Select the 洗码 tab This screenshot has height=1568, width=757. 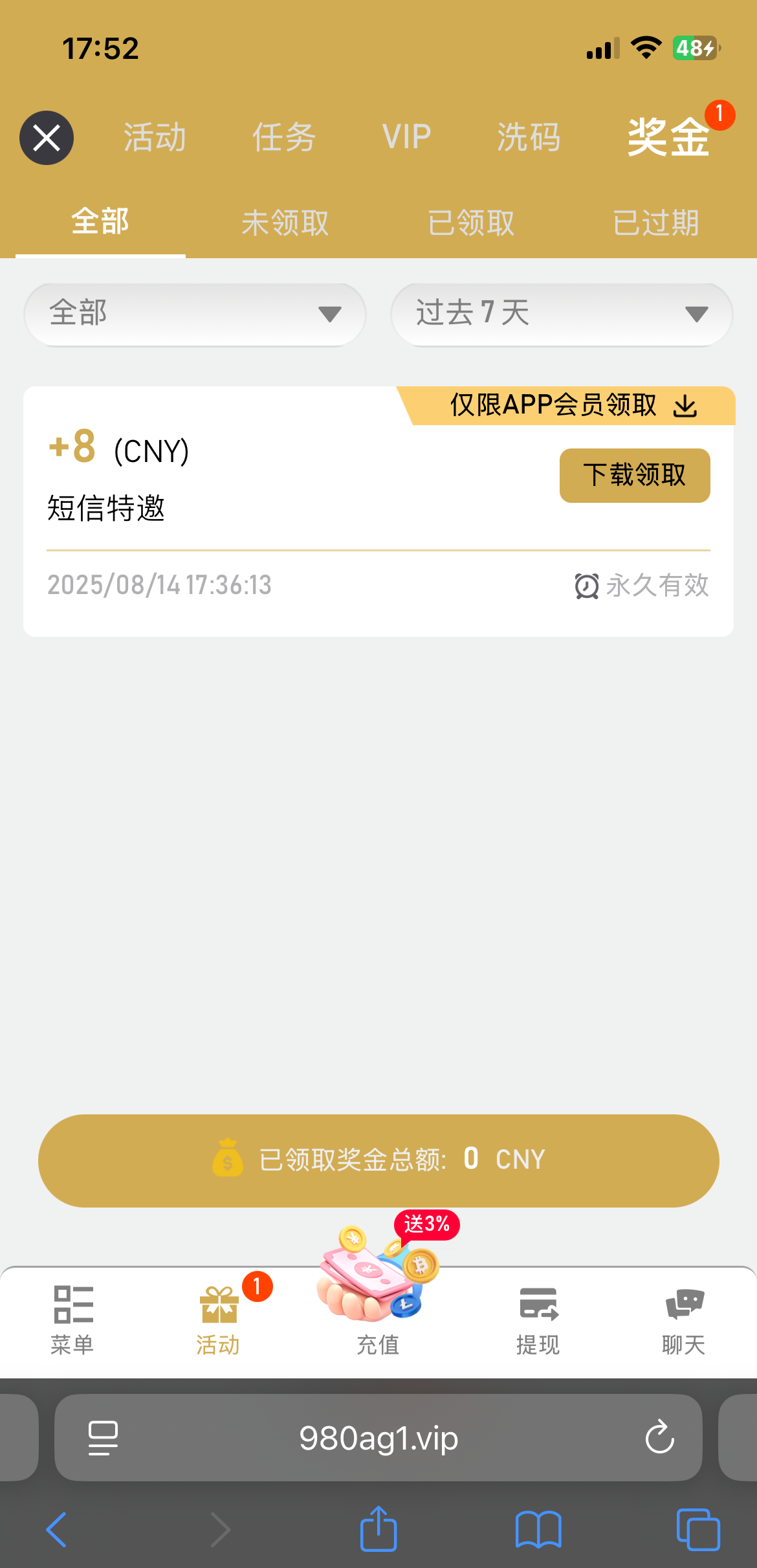[x=529, y=138]
